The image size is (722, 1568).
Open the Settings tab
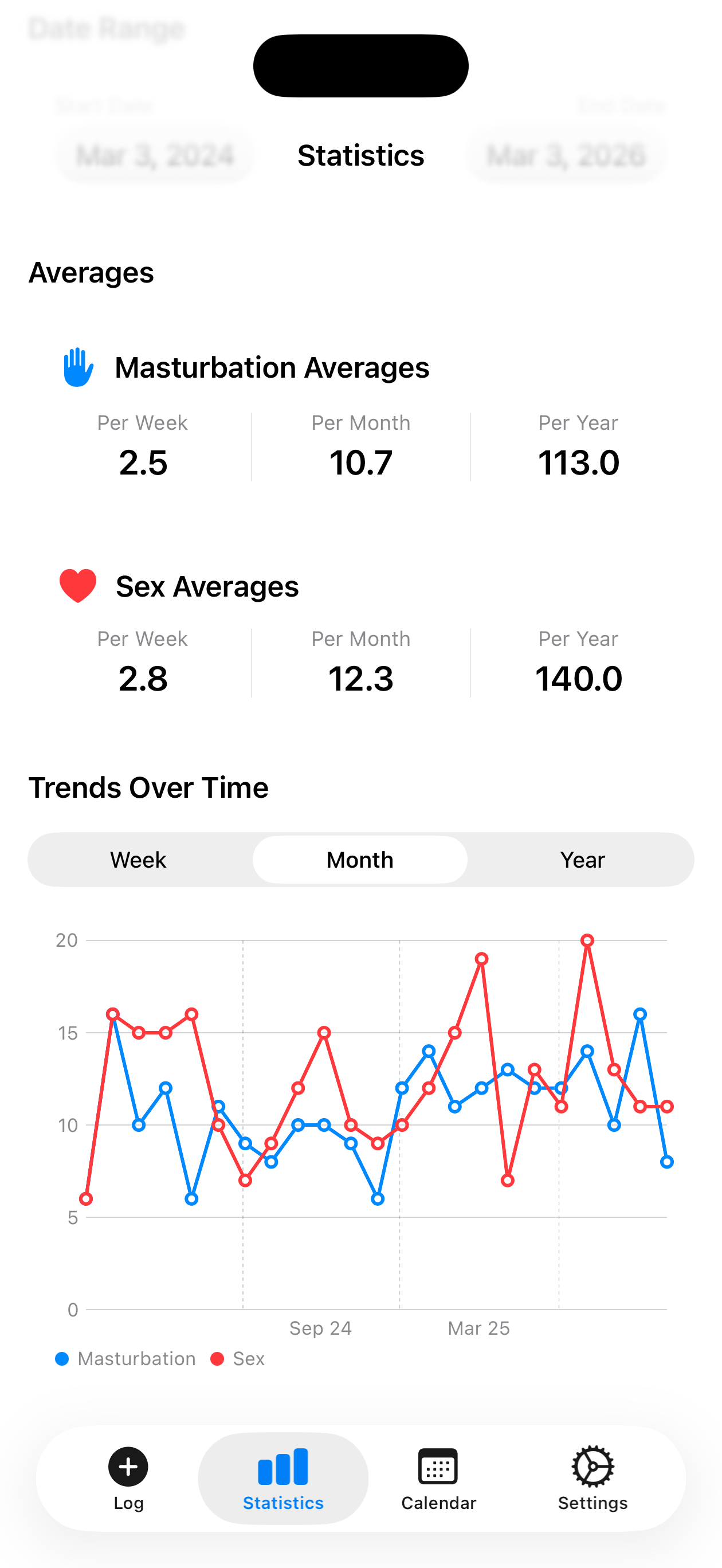(x=593, y=1479)
